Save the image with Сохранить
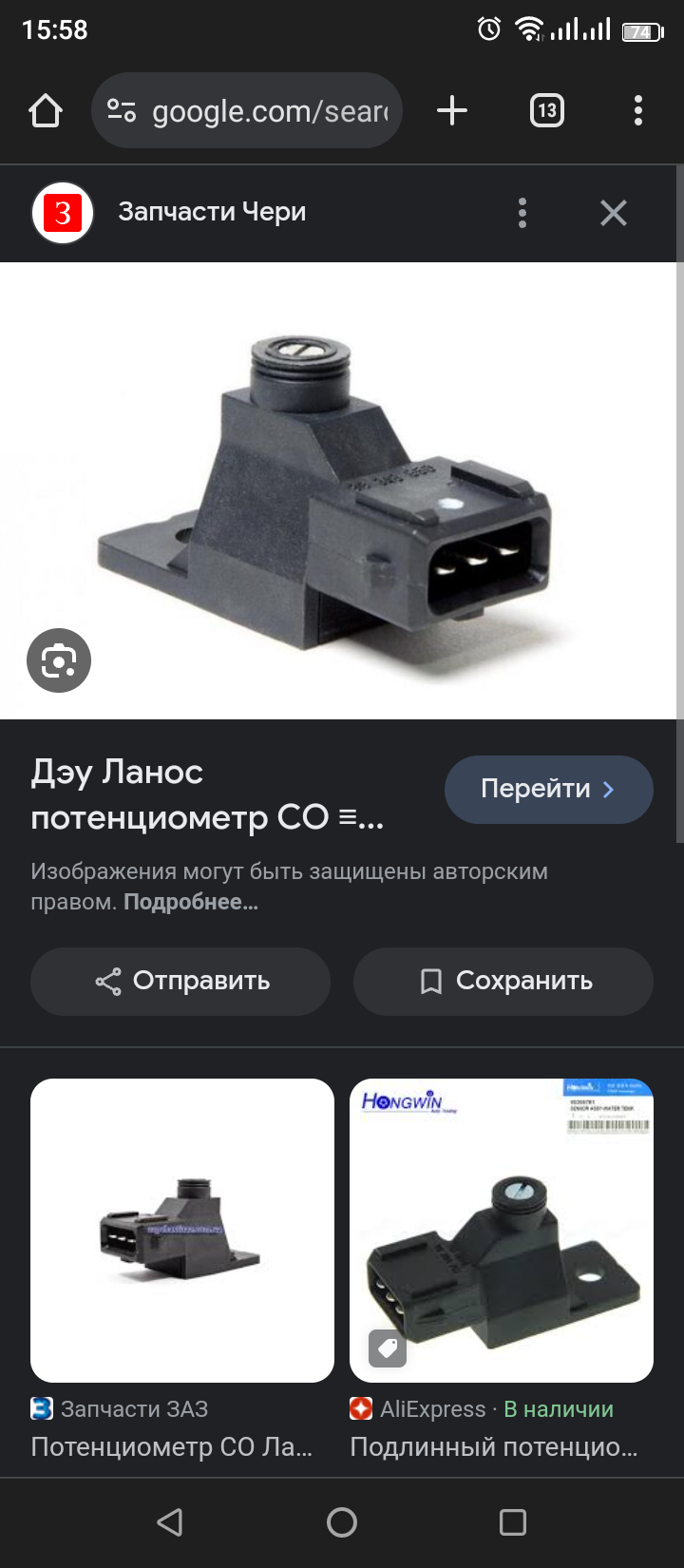 click(x=503, y=981)
